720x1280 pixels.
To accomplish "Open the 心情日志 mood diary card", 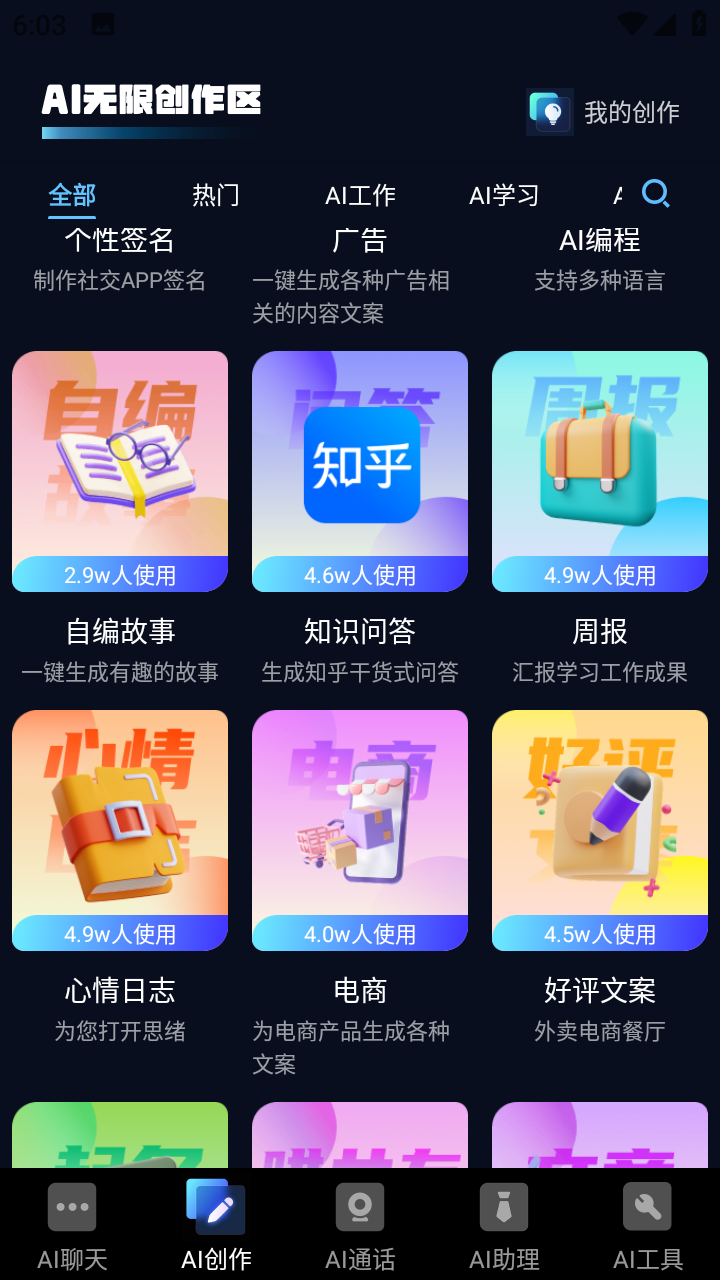I will (x=120, y=830).
